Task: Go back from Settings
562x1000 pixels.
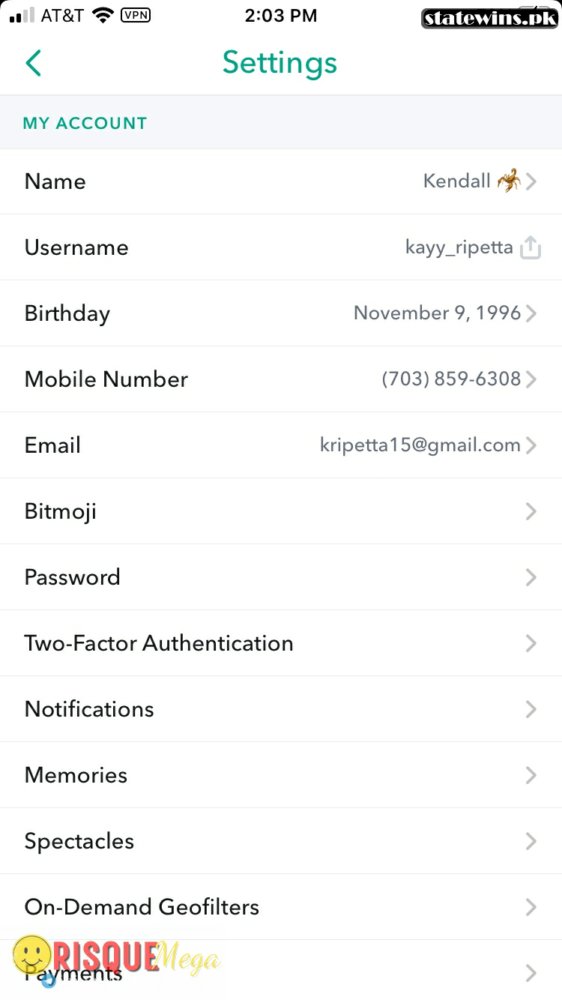Action: [x=33, y=63]
